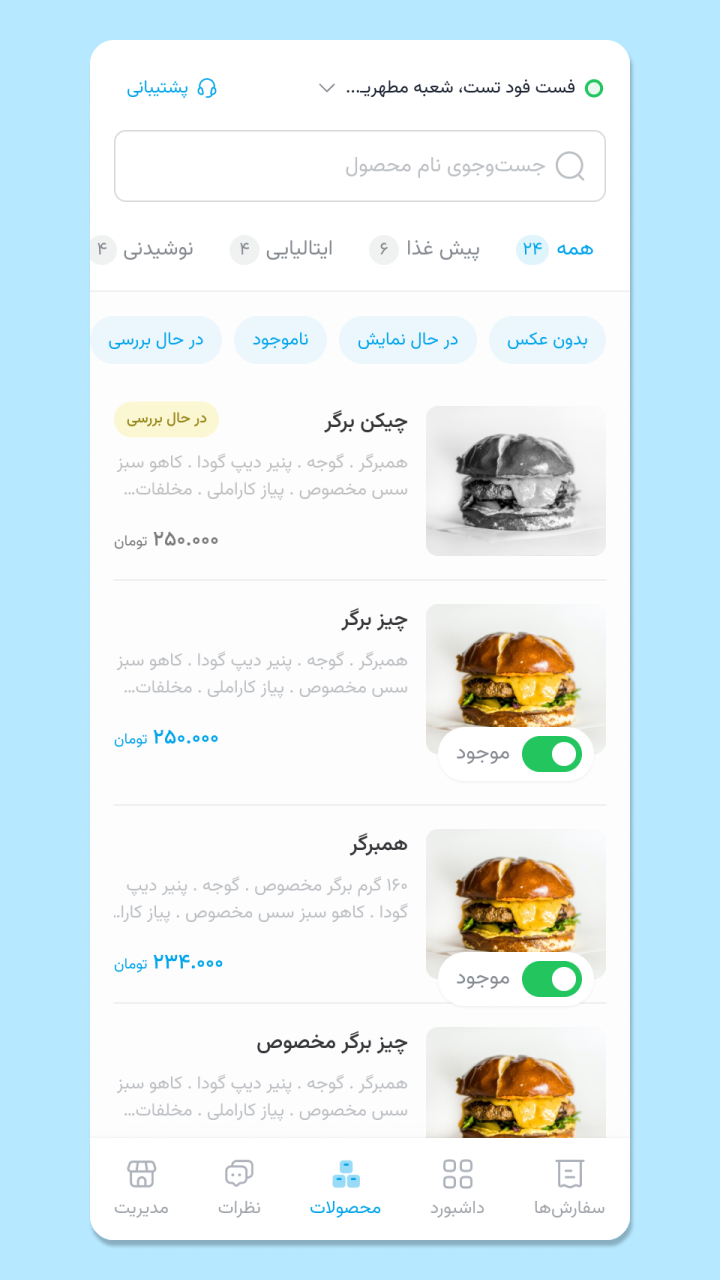Filter by در حال نمایش chip
This screenshot has height=1280, width=720.
pos(408,340)
